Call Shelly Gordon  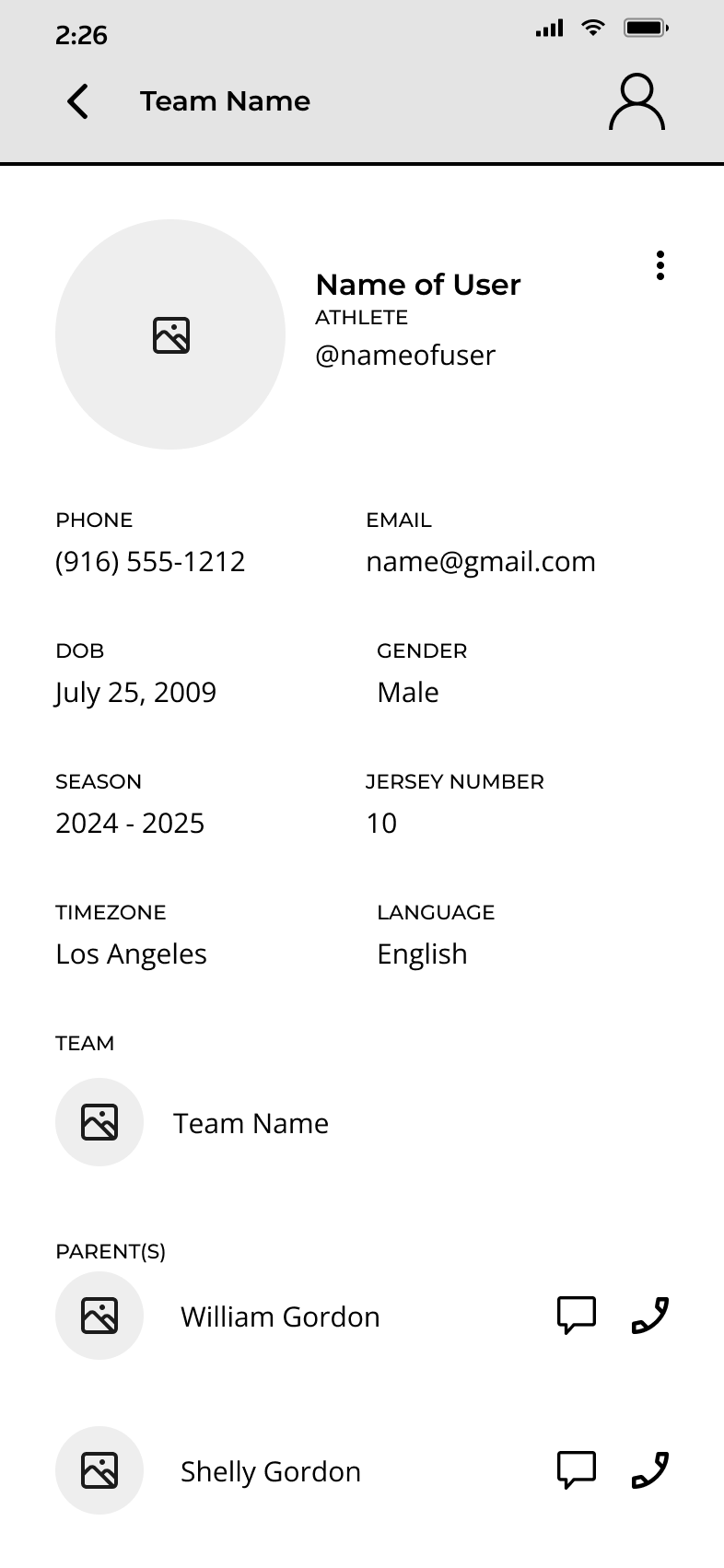(650, 1470)
